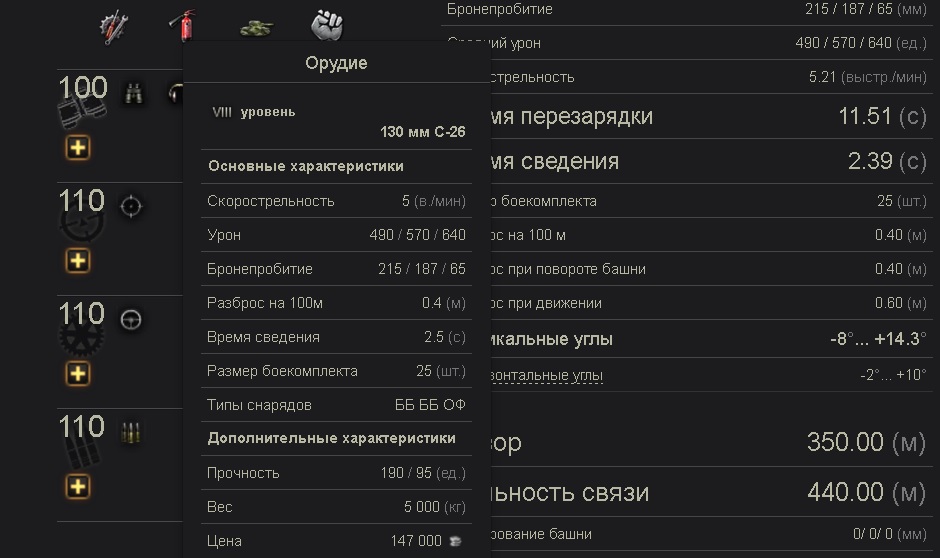Select the repair kit consumable icon
This screenshot has width=940, height=558.
coord(114,26)
